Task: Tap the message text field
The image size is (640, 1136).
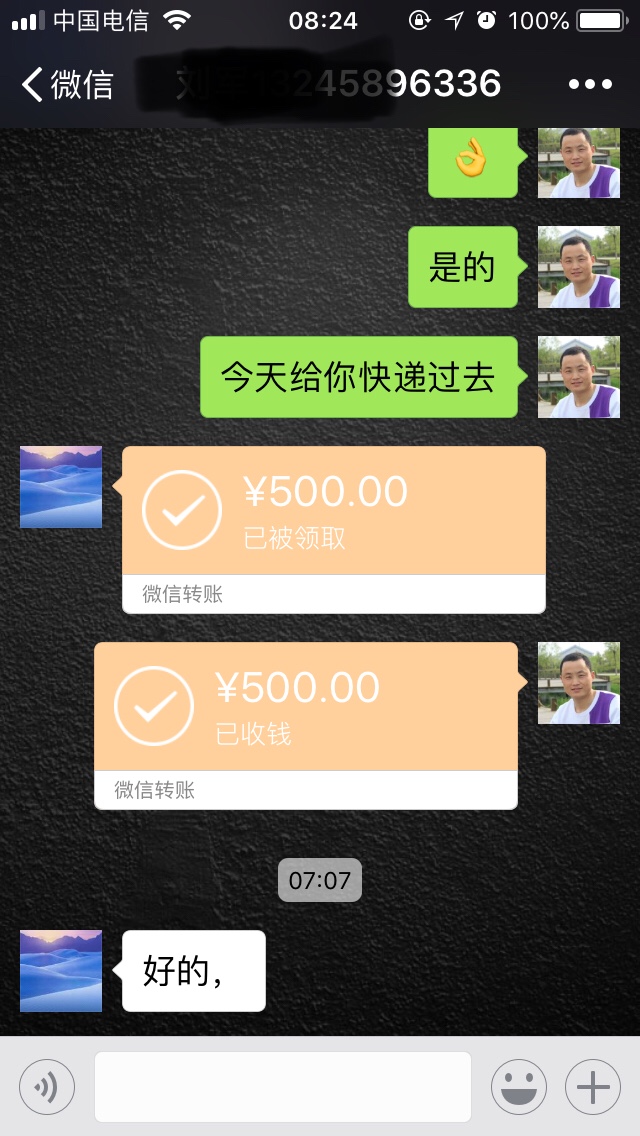Action: 283,1087
